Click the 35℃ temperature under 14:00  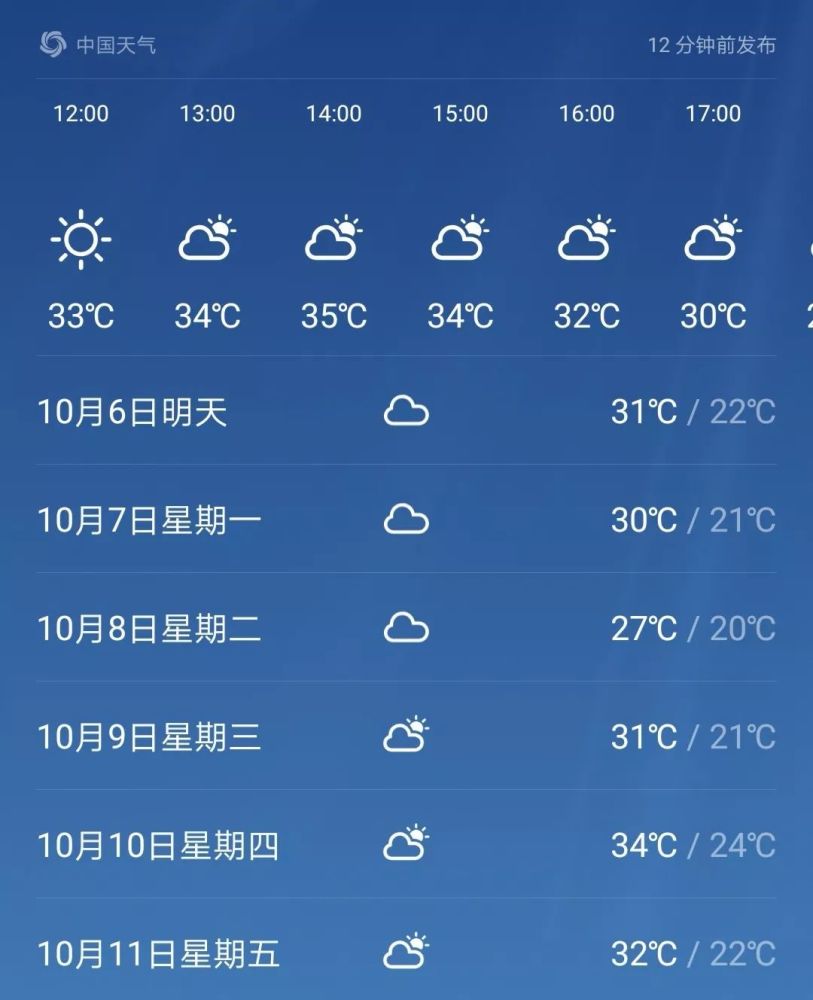(335, 316)
